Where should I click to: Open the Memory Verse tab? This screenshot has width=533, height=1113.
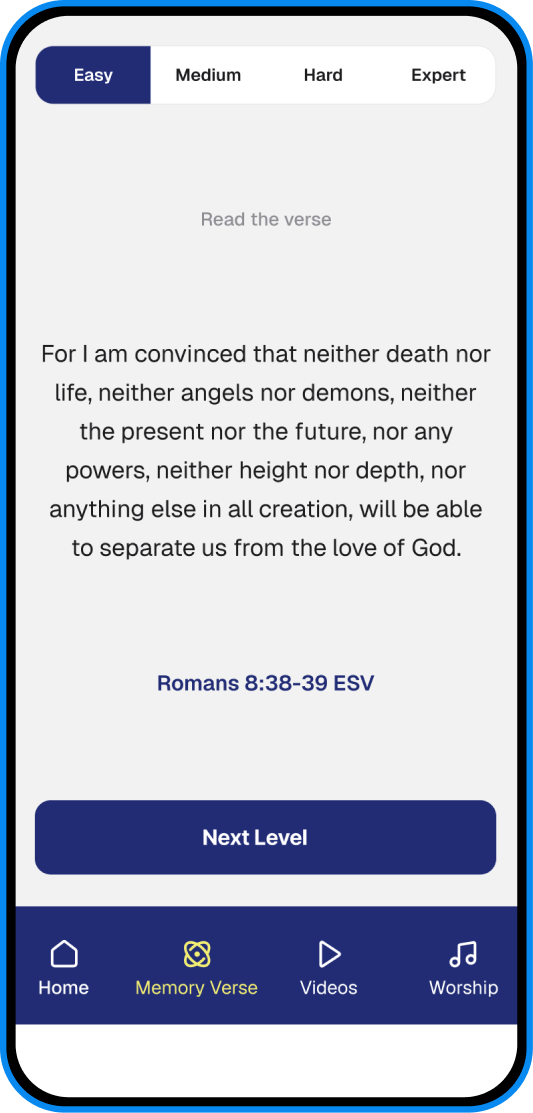[197, 968]
